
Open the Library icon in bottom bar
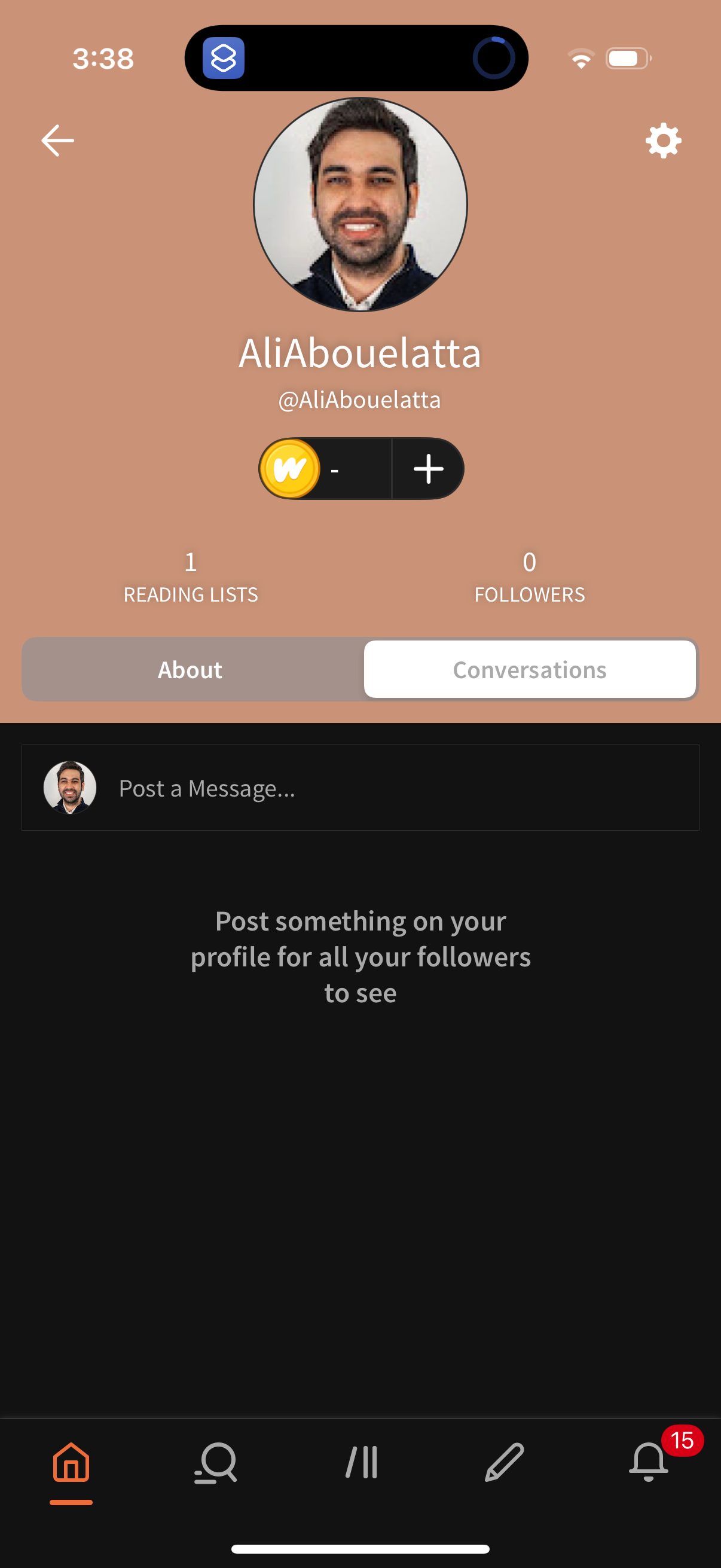tap(361, 1464)
